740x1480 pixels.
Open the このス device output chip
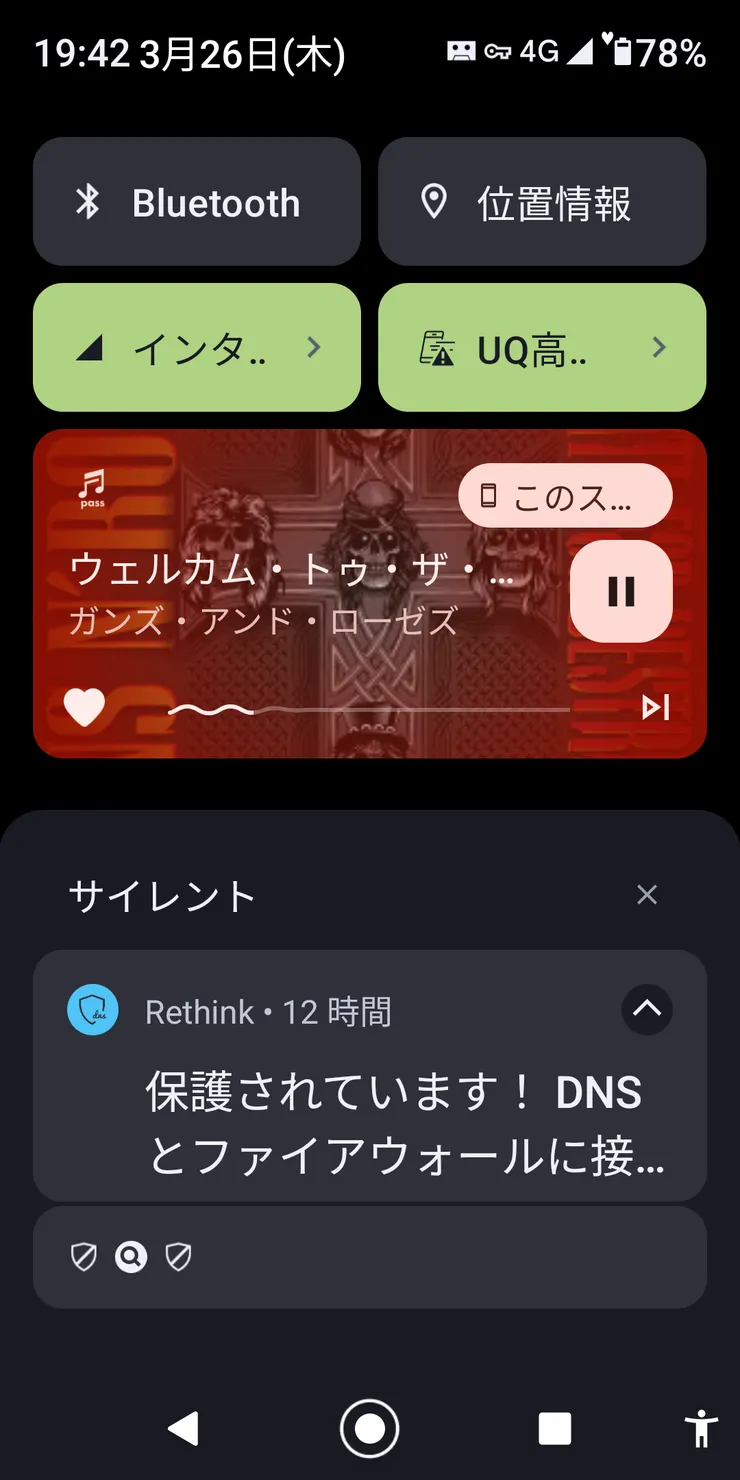pyautogui.click(x=565, y=495)
